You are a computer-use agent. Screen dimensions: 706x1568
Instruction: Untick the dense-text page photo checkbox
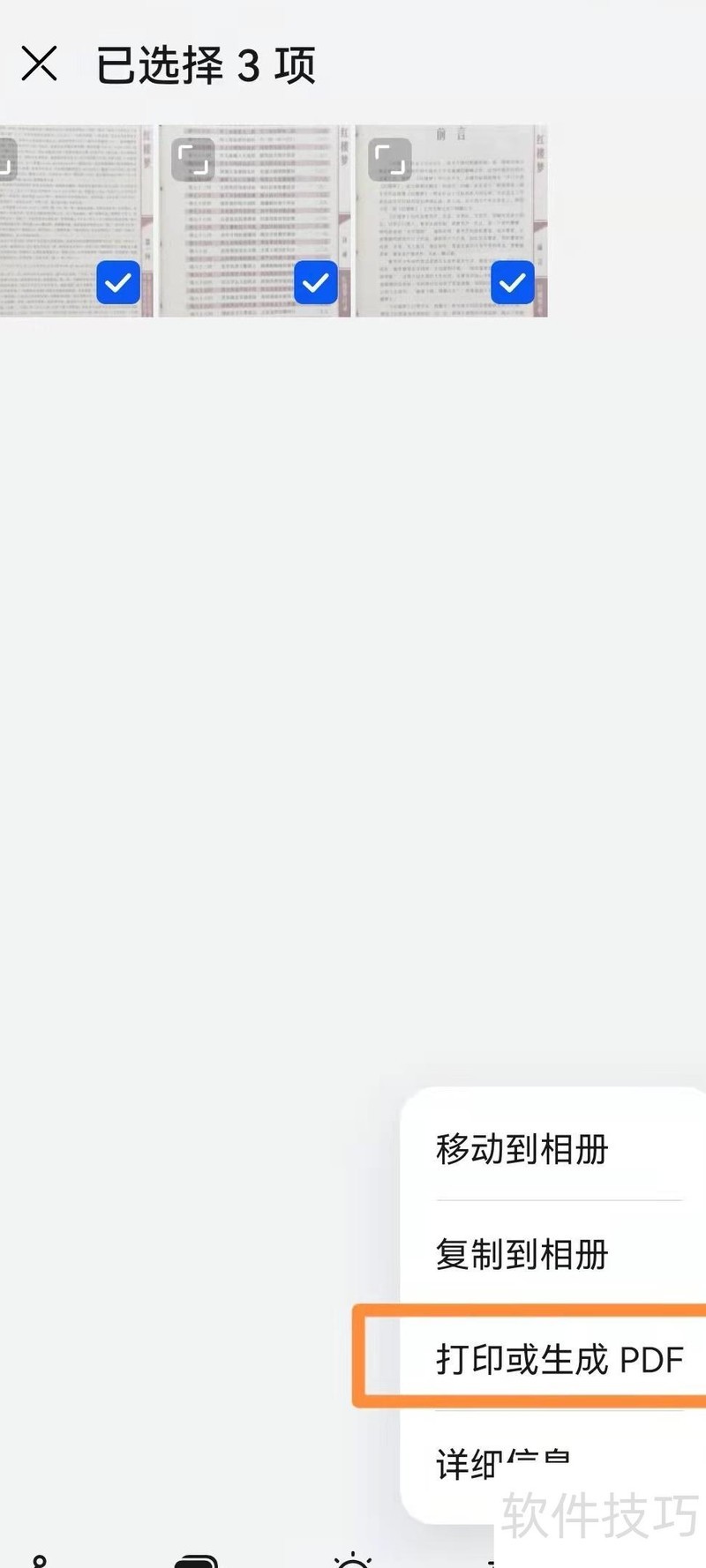tap(118, 282)
